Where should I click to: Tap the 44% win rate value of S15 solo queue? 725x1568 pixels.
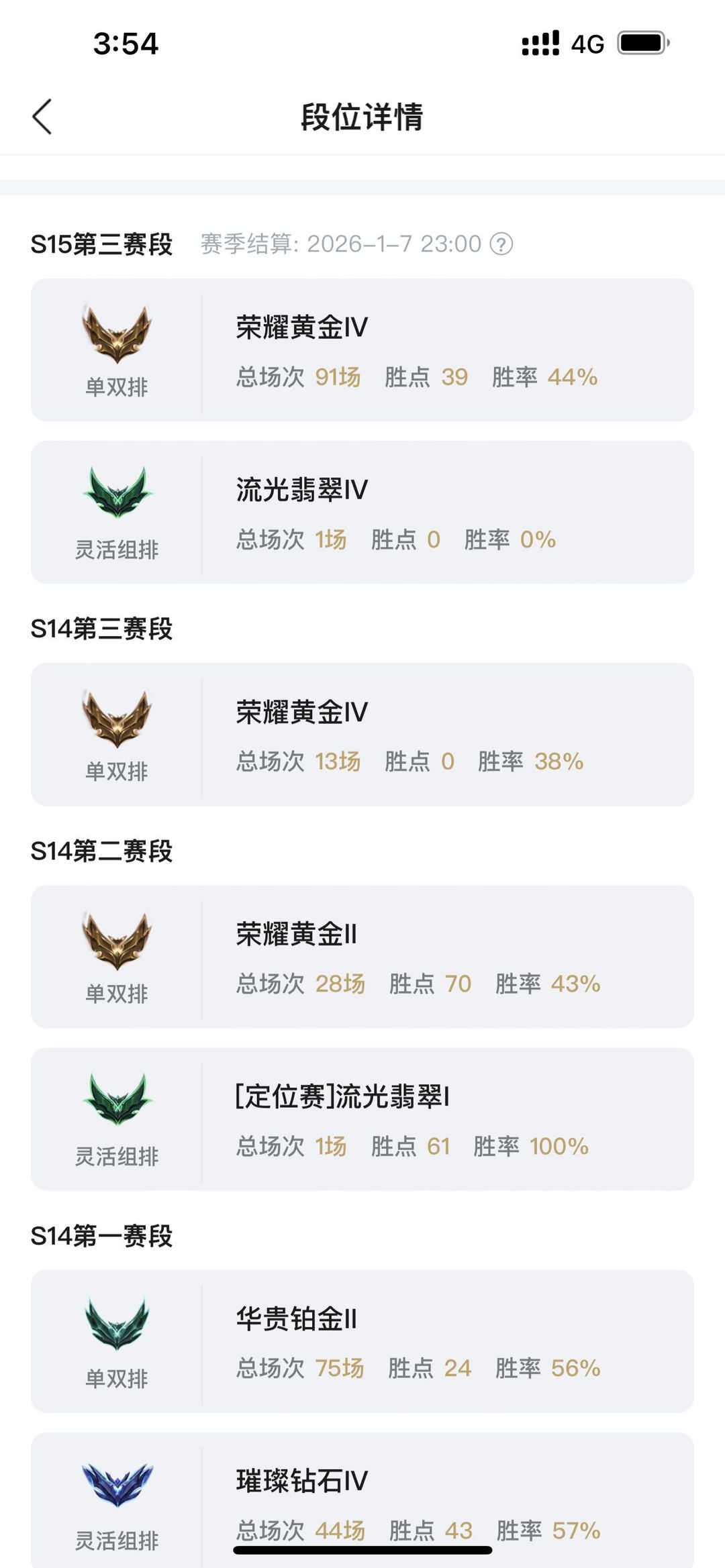click(571, 378)
